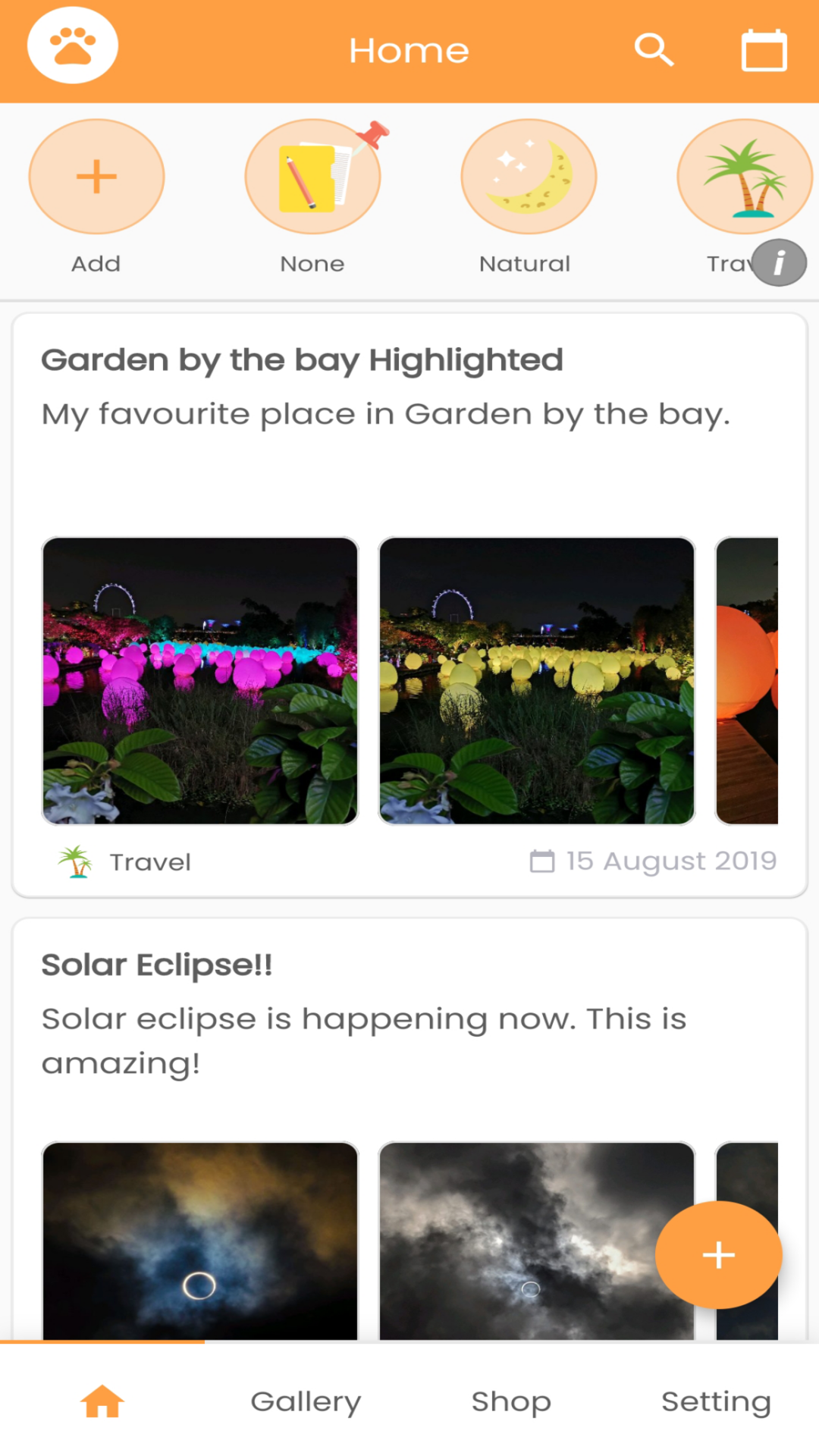Tap the paw profile icon
819x1456 pixels.
click(x=73, y=45)
